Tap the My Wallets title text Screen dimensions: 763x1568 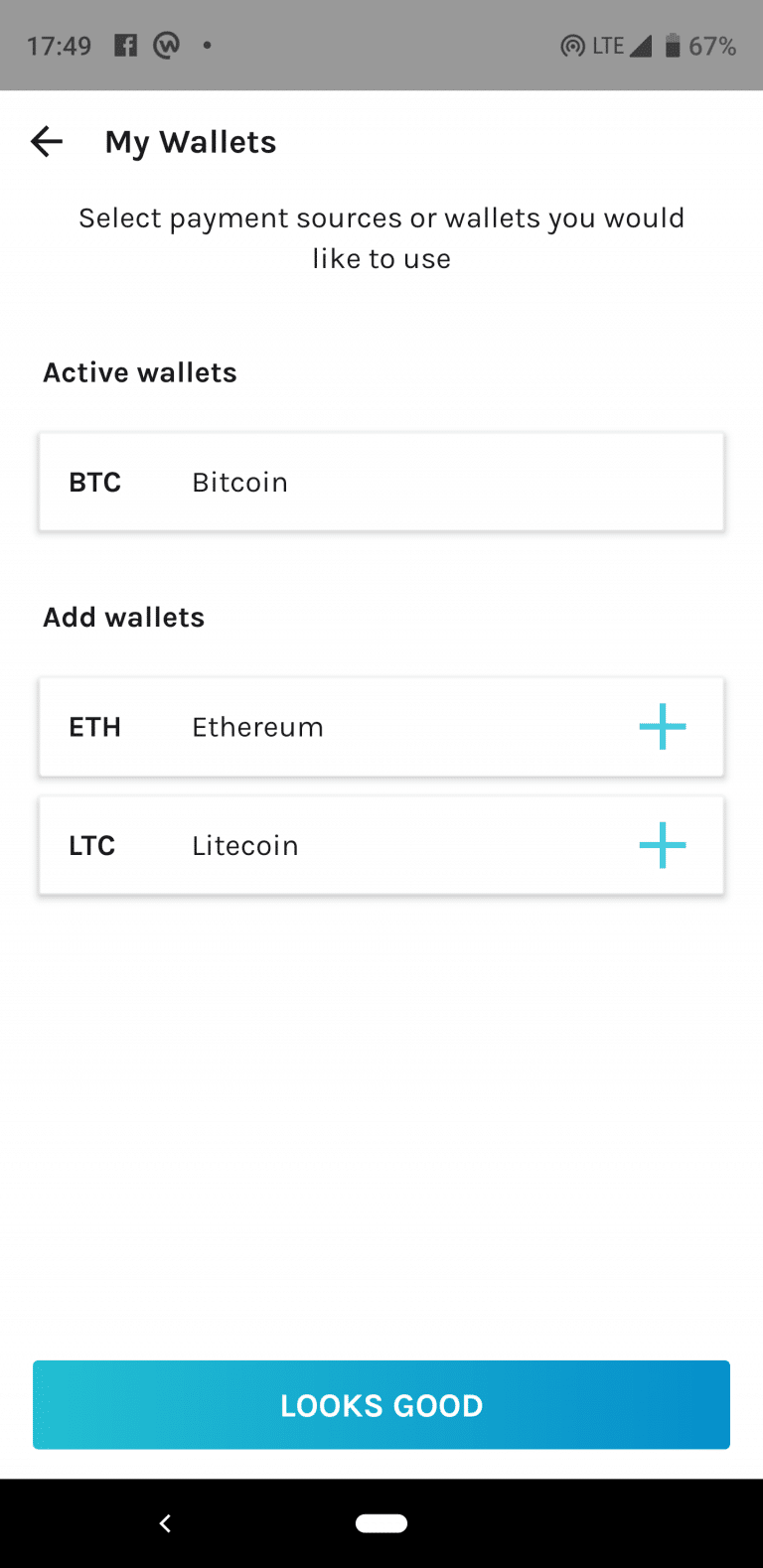point(191,141)
